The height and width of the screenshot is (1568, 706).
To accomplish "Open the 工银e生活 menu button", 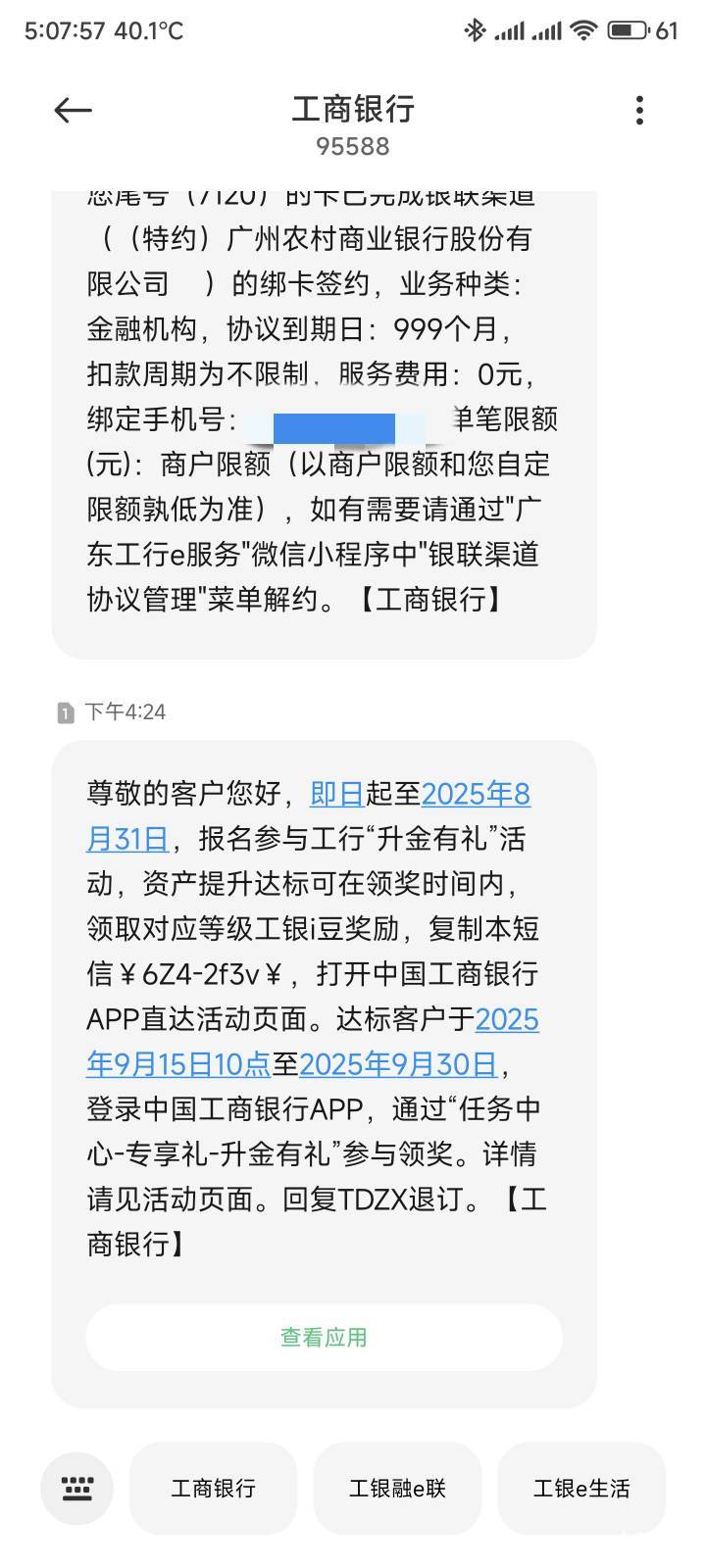I will tap(581, 1489).
